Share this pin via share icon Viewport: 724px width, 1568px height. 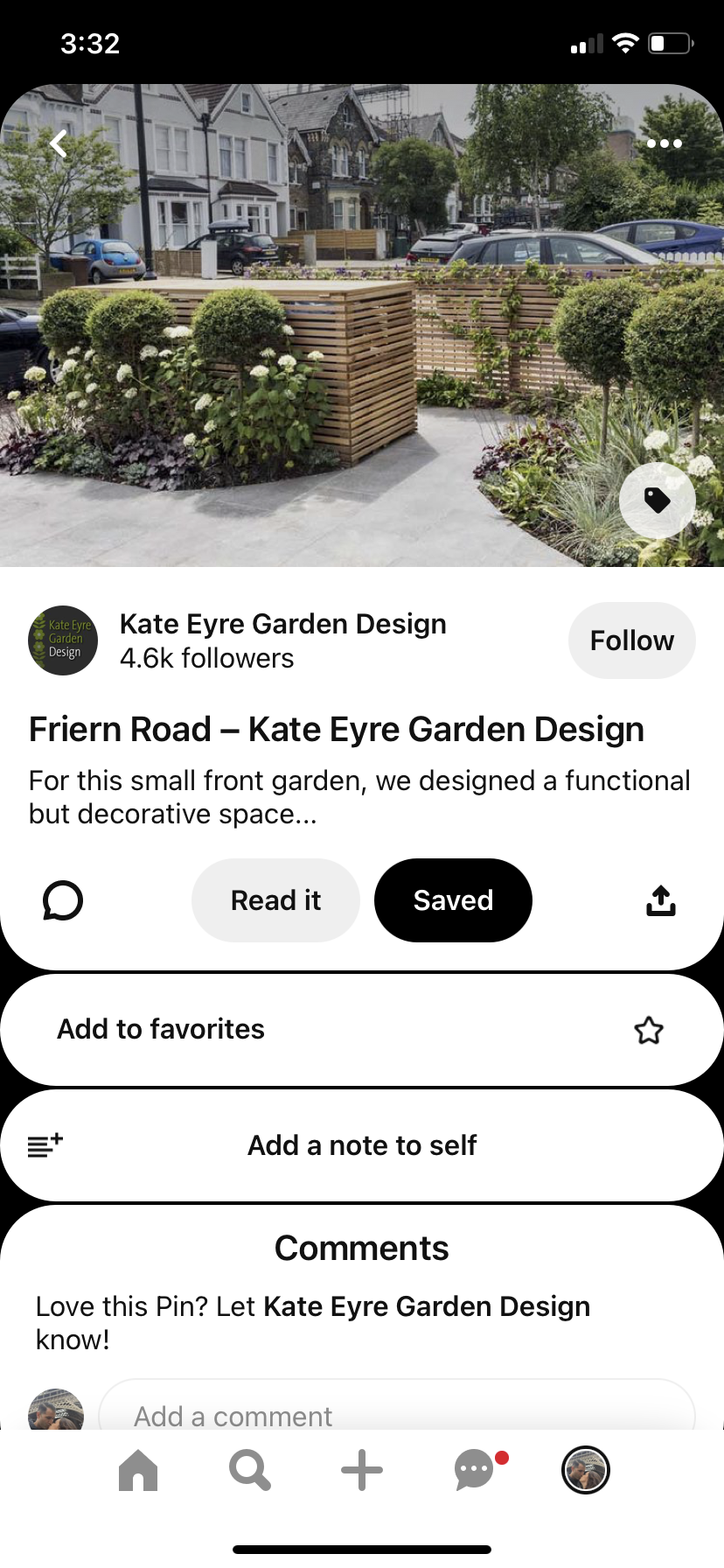click(661, 900)
